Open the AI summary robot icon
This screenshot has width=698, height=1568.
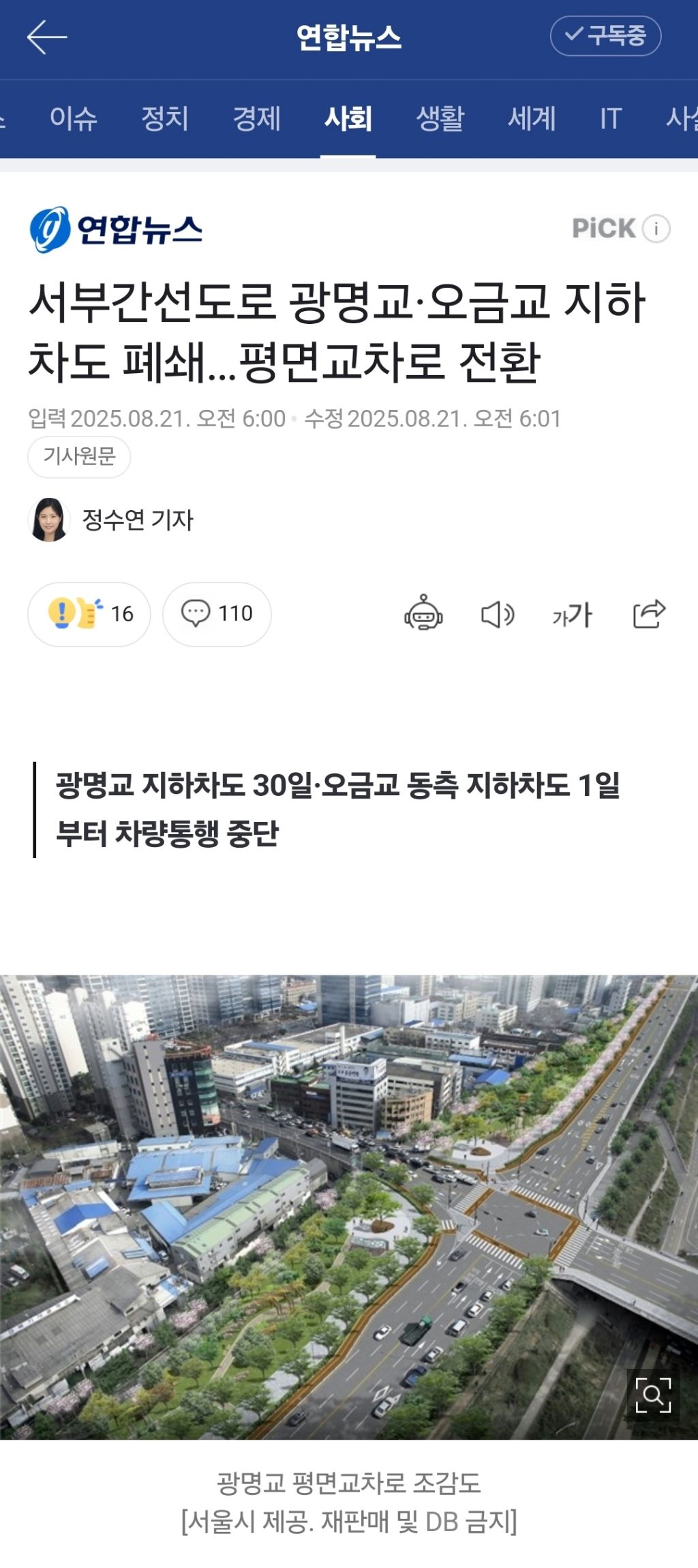423,613
